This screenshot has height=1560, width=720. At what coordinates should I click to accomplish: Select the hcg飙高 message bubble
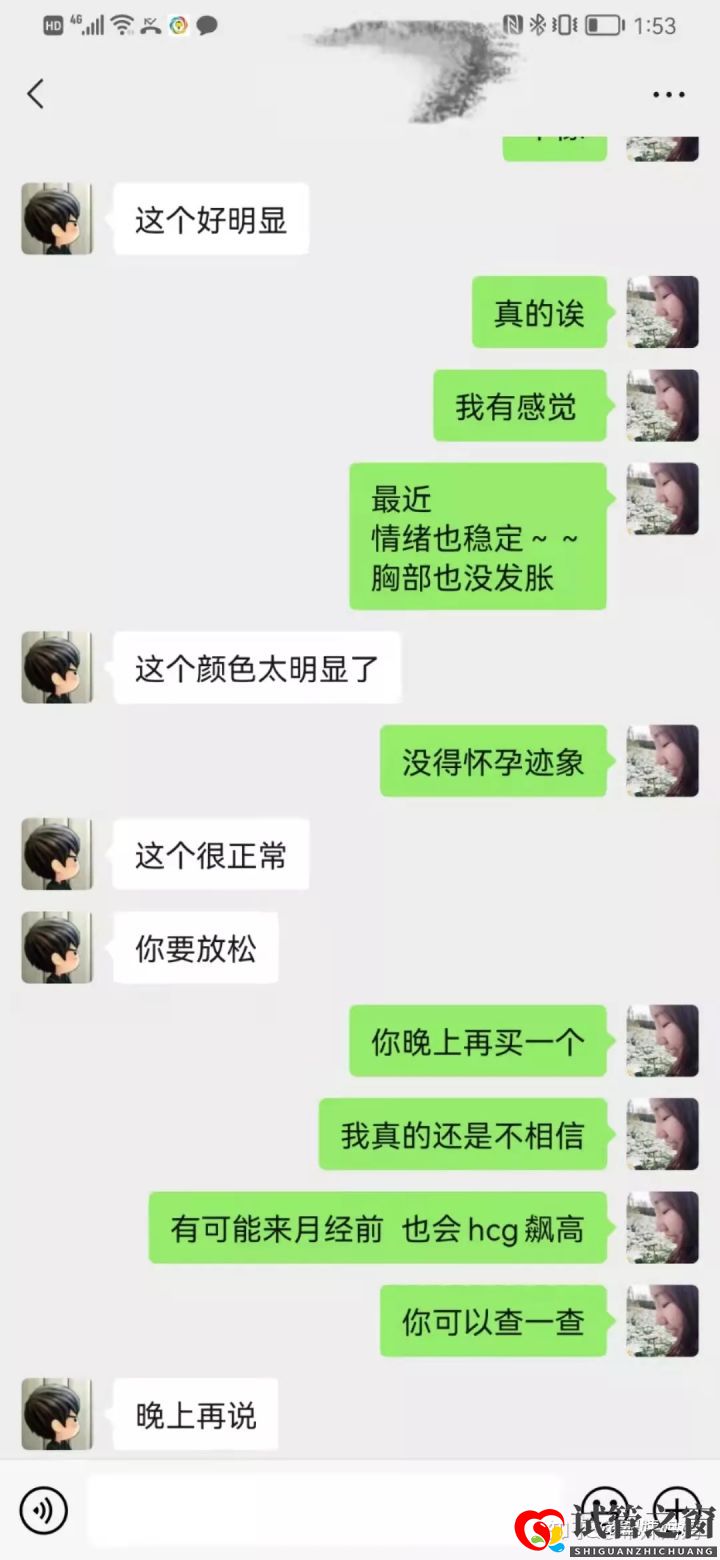coord(378,1228)
